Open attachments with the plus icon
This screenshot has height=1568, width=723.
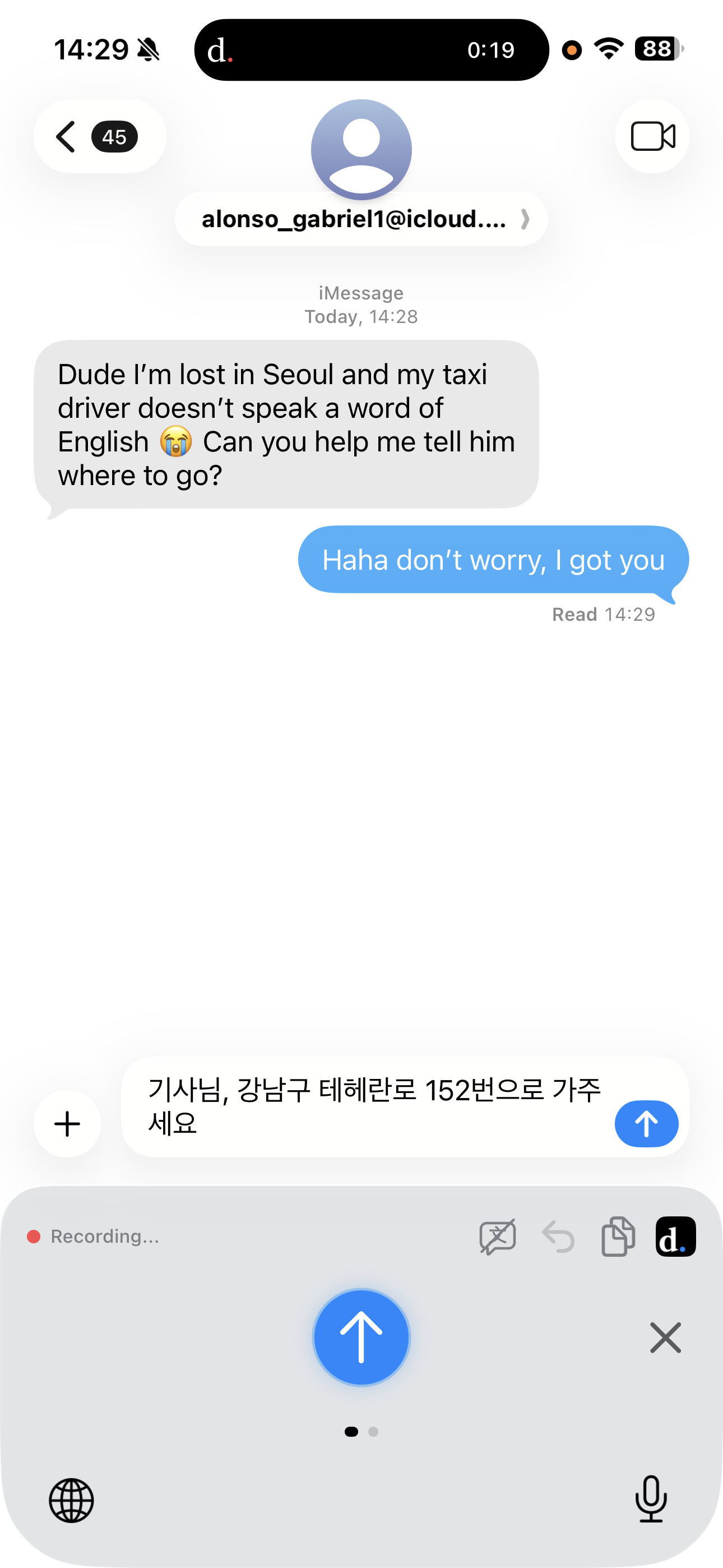click(67, 1124)
